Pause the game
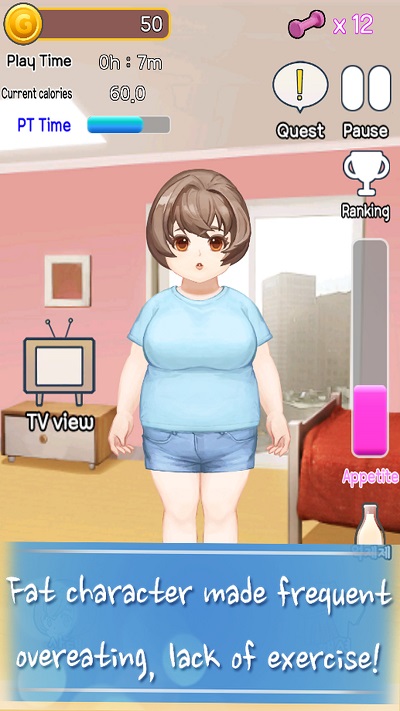 point(366,88)
